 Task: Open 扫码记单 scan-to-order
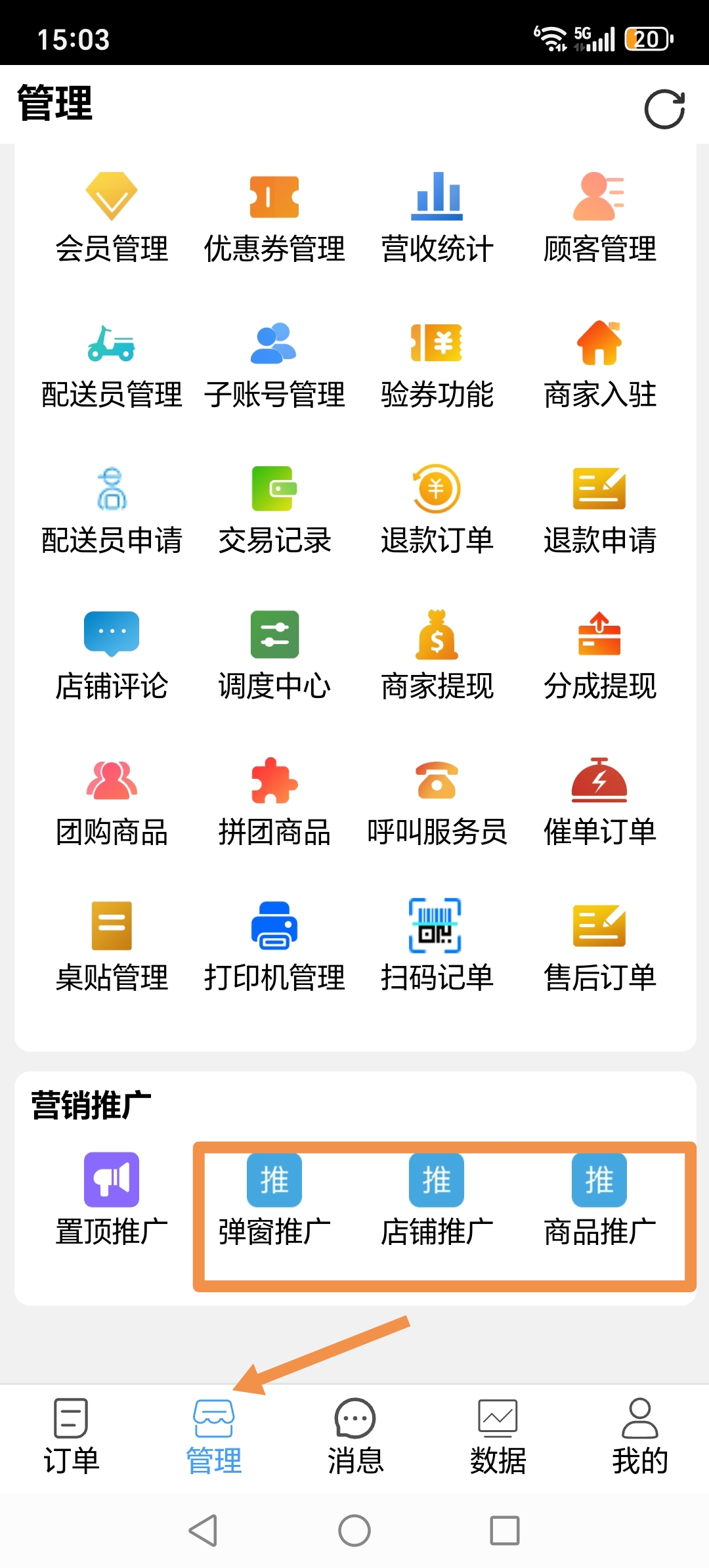[437, 947]
